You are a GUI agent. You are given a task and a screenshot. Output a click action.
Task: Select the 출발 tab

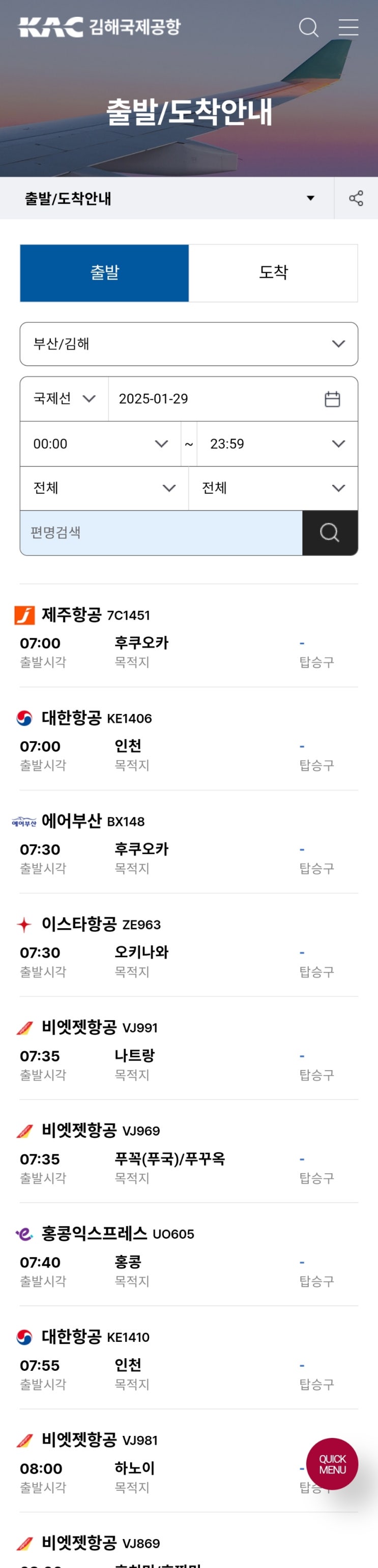[104, 273]
